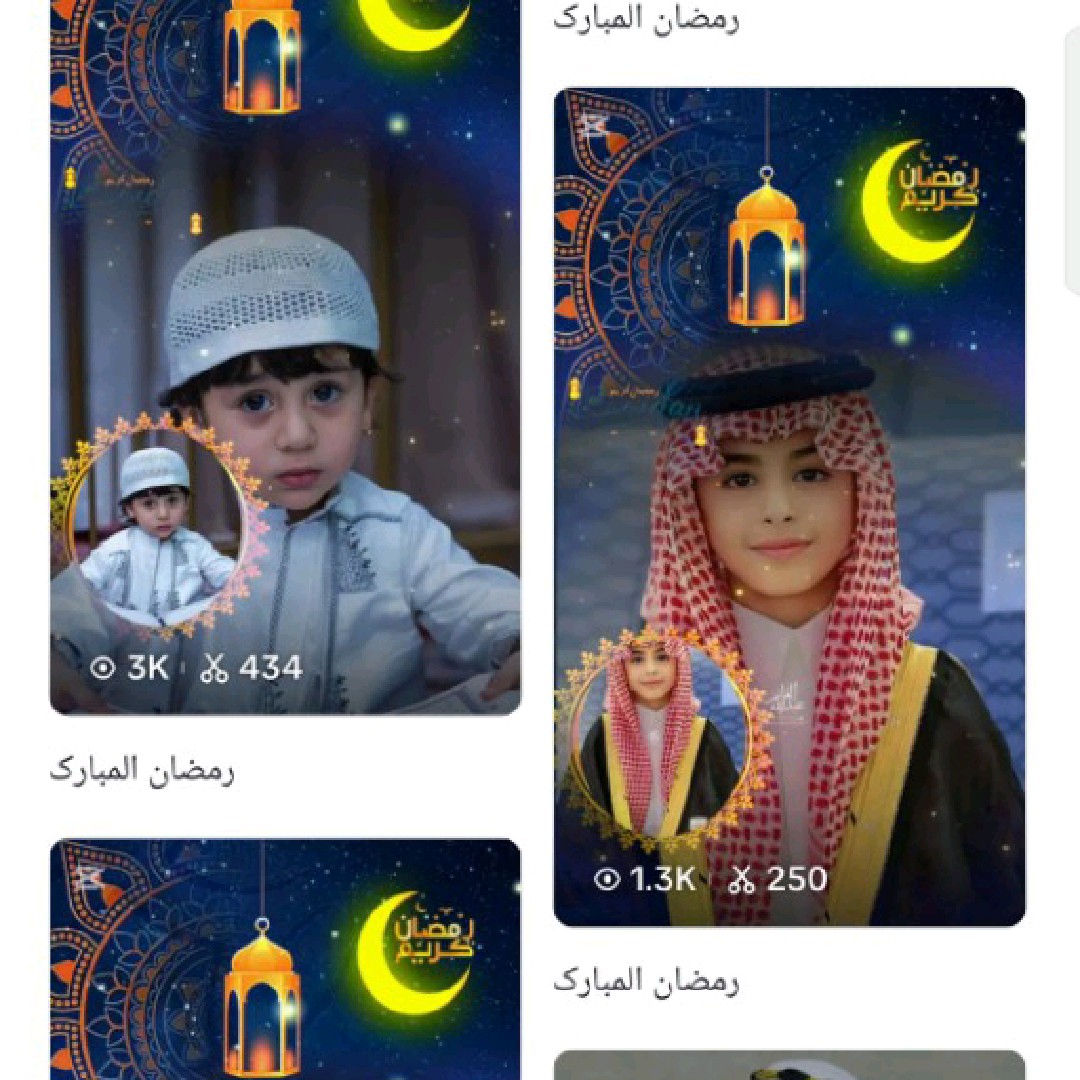Viewport: 1080px width, 1080px height.
Task: Open the Ramadan template with 1.3K views
Action: coord(789,506)
